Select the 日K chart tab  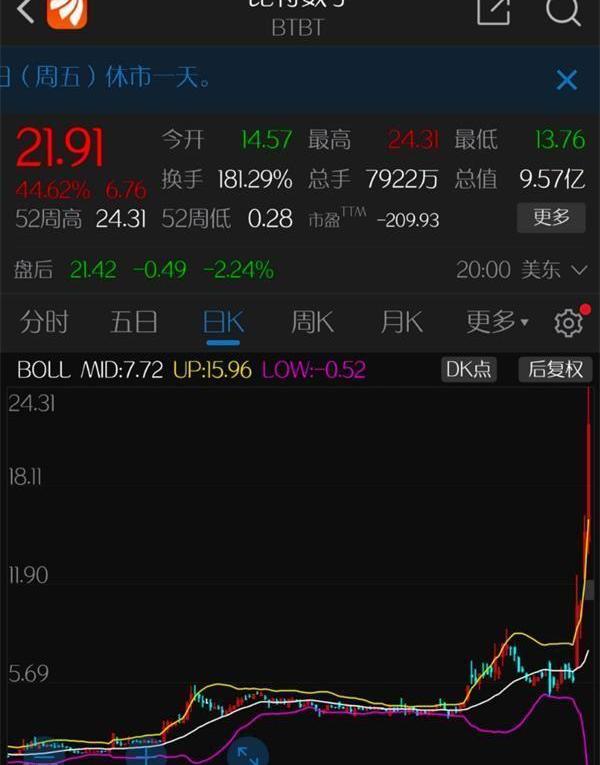point(222,322)
